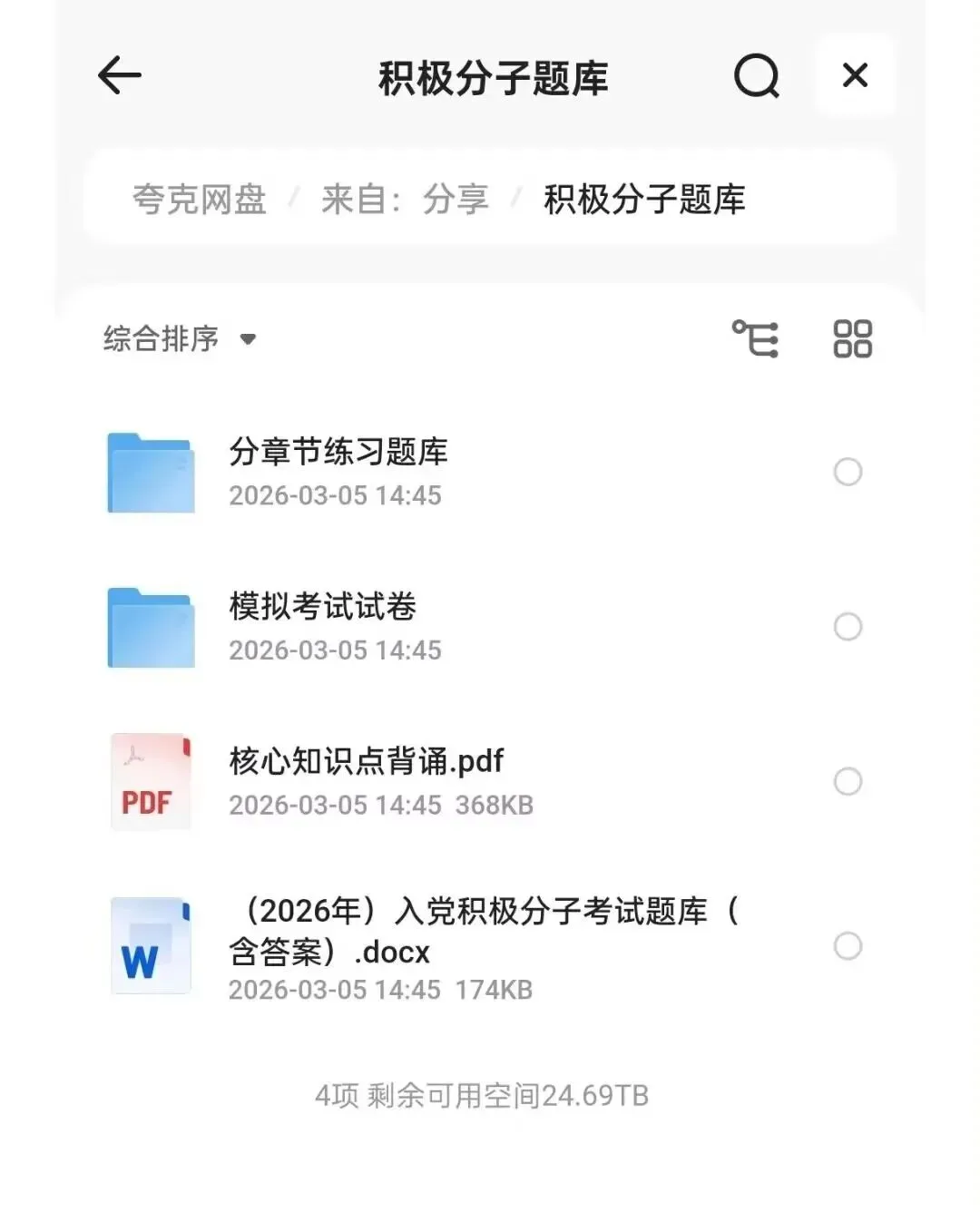
Task: Go to 来自: 分享 breadcrumb level
Action: click(405, 200)
